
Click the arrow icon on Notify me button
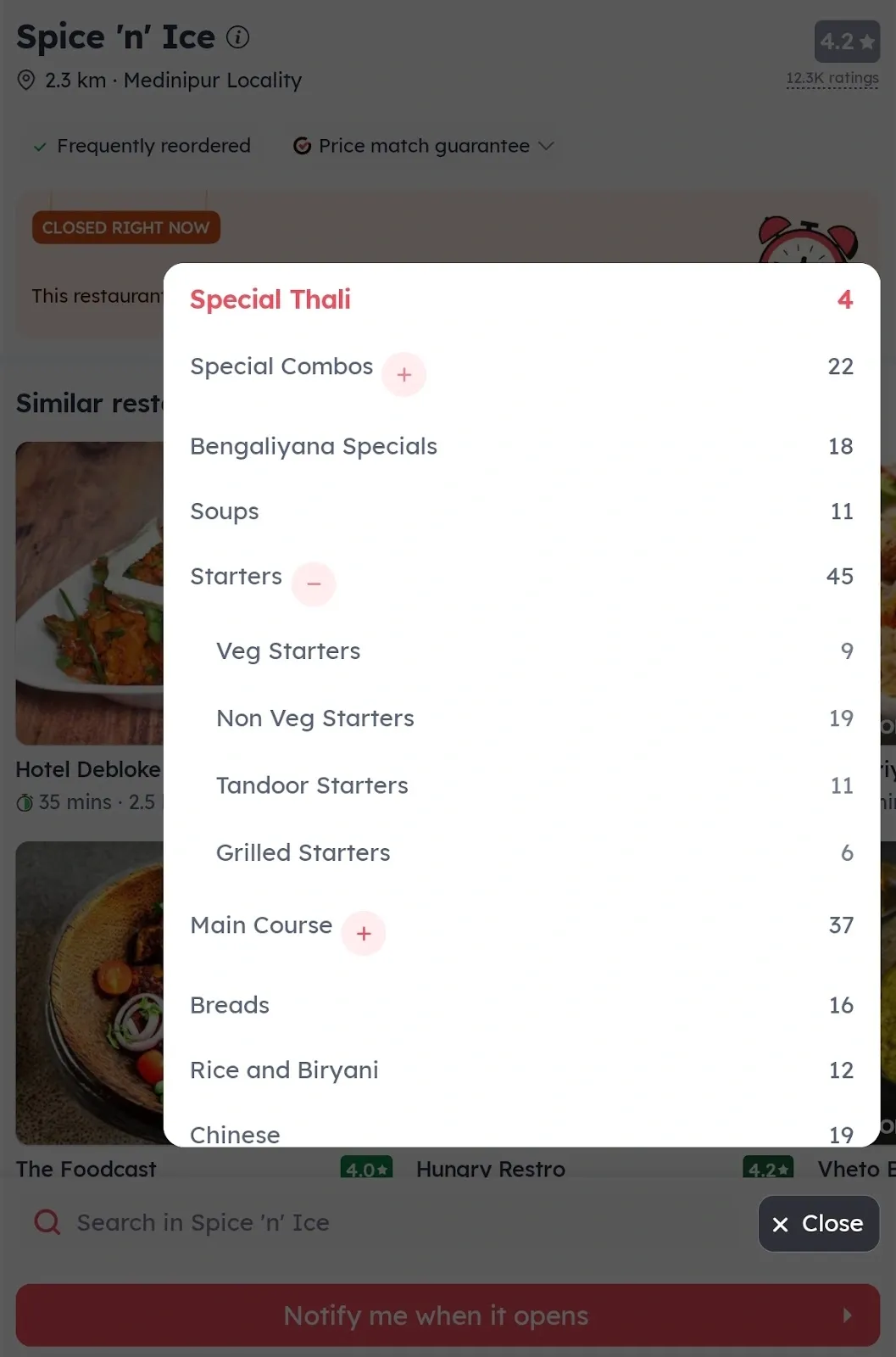(x=846, y=1315)
